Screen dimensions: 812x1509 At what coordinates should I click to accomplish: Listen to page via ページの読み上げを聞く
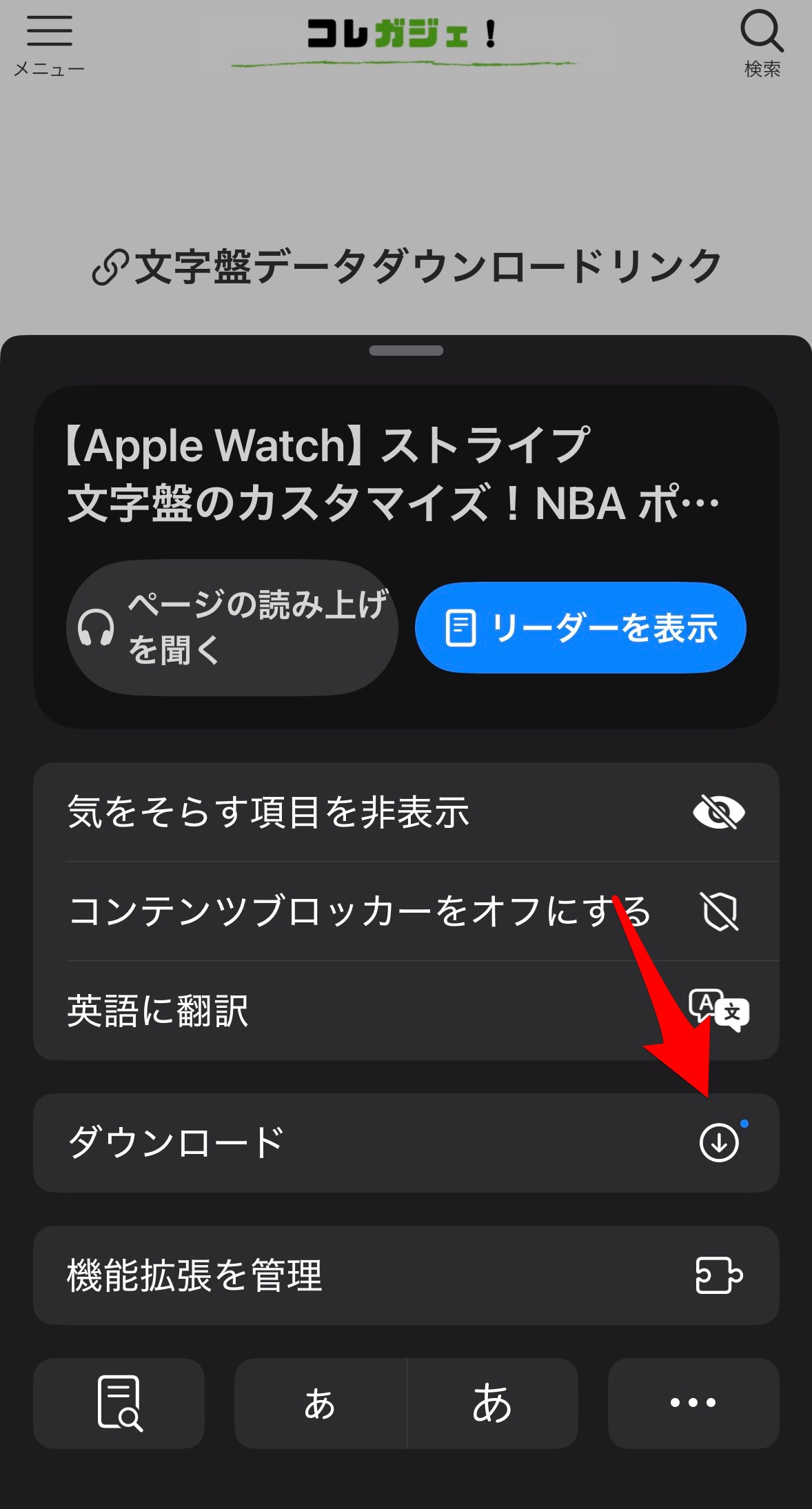[x=232, y=627]
